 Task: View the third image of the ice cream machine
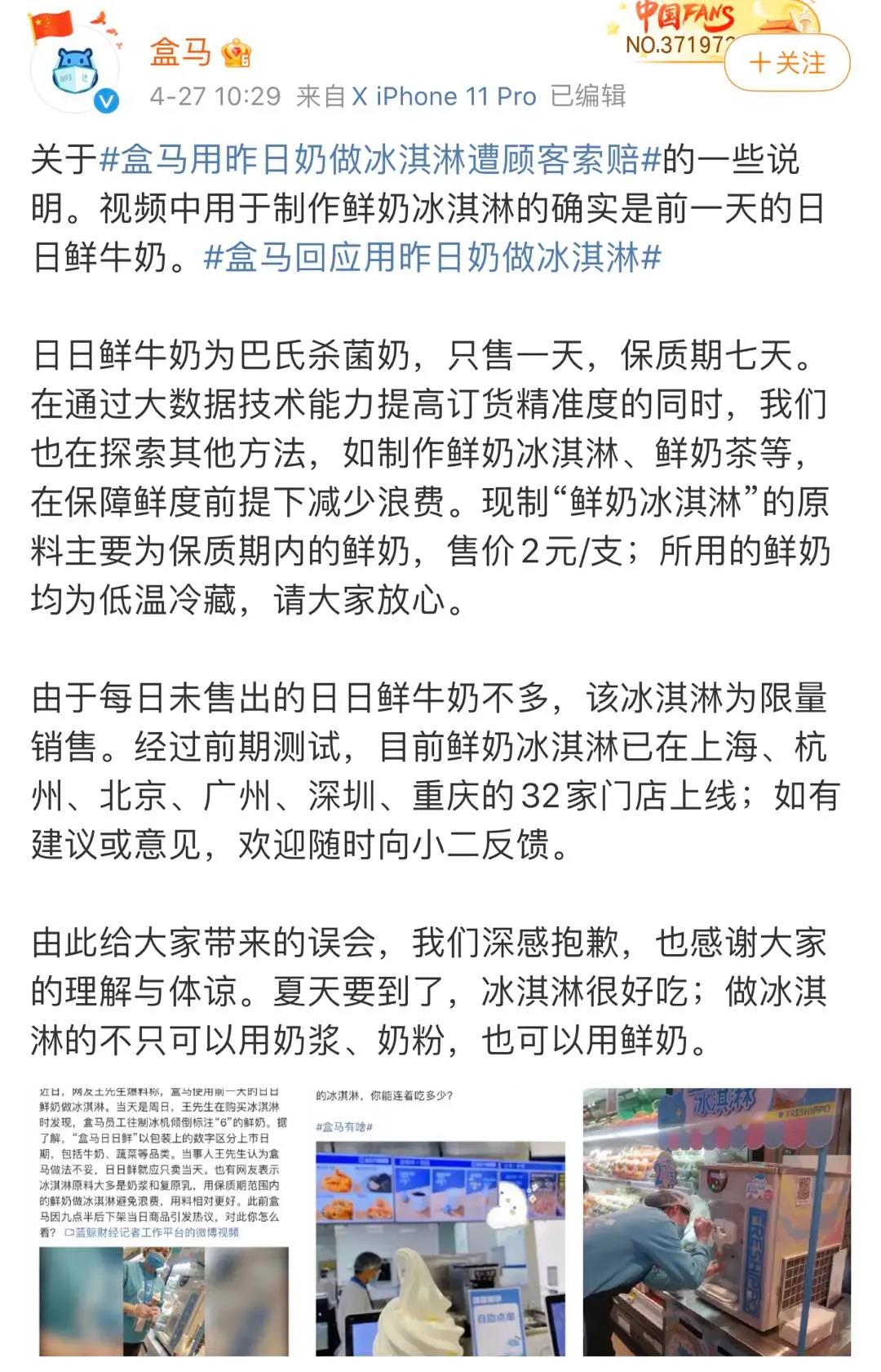coord(716,1220)
